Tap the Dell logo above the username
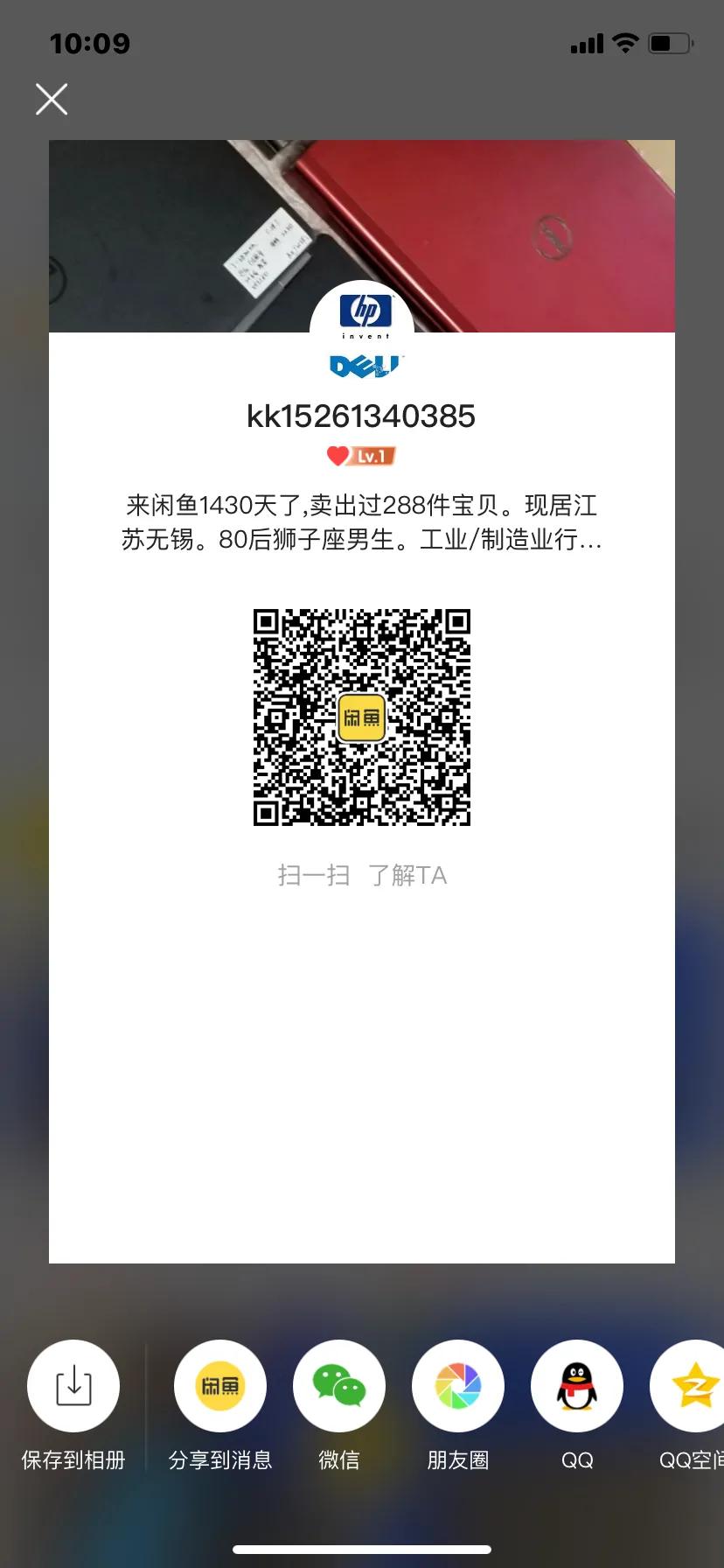 (x=361, y=366)
